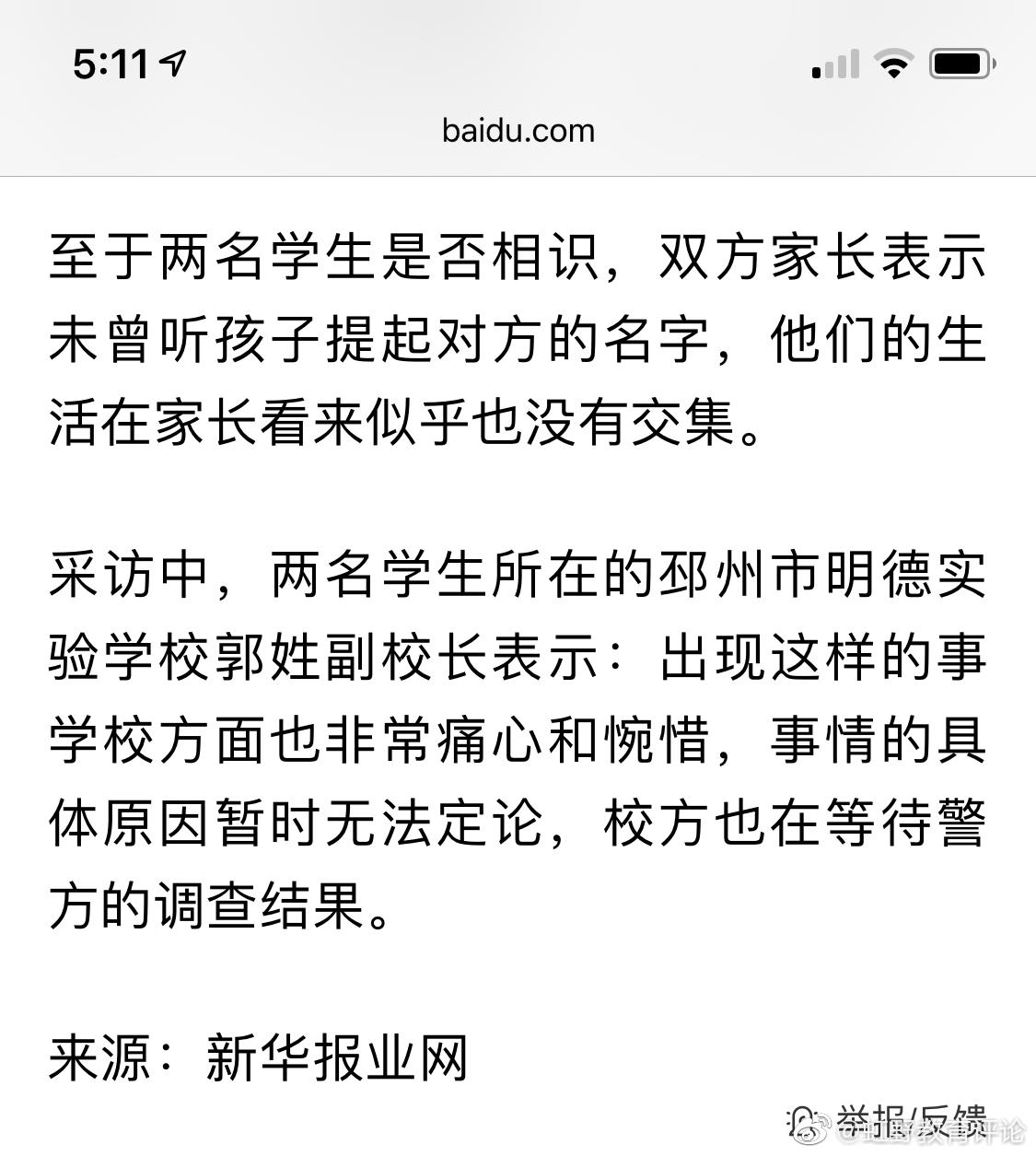Tap the baidu.com address bar
The width and height of the screenshot is (1036, 1156).
[x=518, y=131]
